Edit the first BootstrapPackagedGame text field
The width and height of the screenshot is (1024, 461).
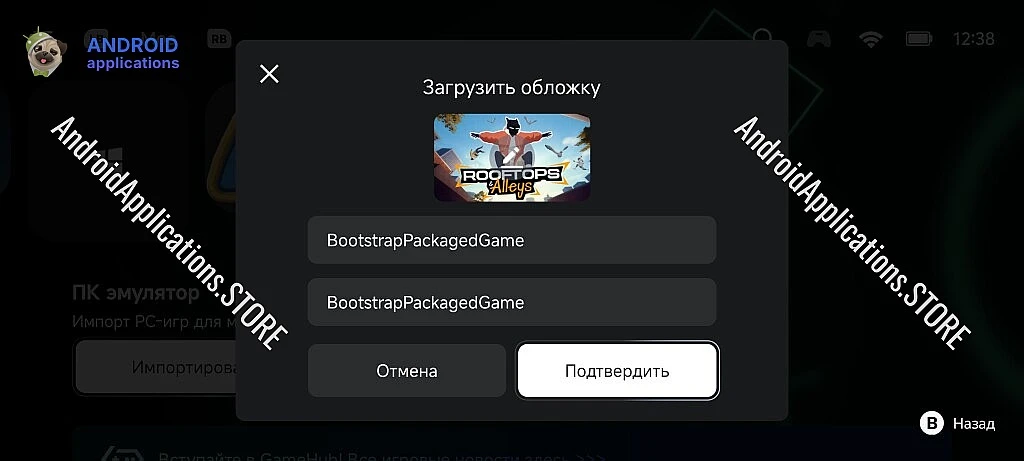[511, 241]
